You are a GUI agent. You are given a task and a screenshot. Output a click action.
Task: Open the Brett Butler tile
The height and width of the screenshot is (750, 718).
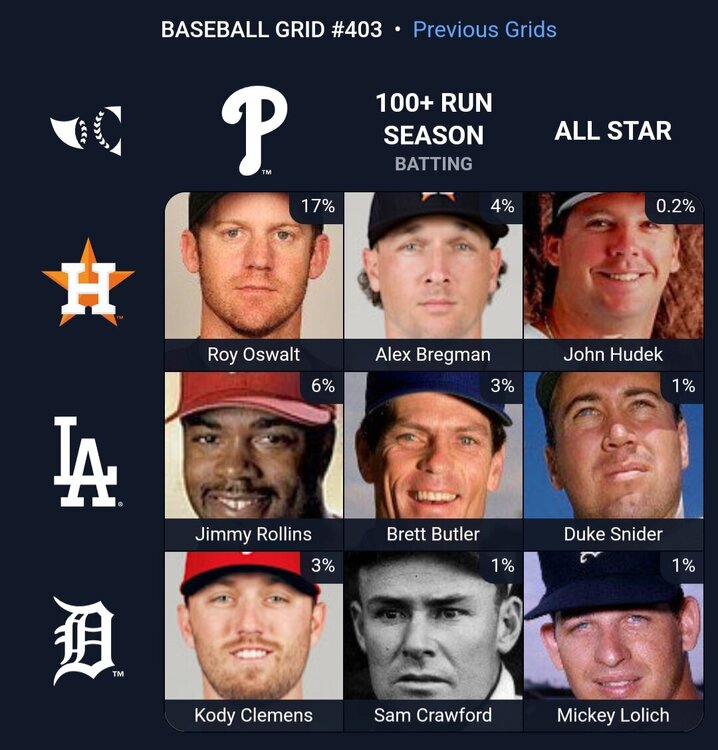coord(433,460)
